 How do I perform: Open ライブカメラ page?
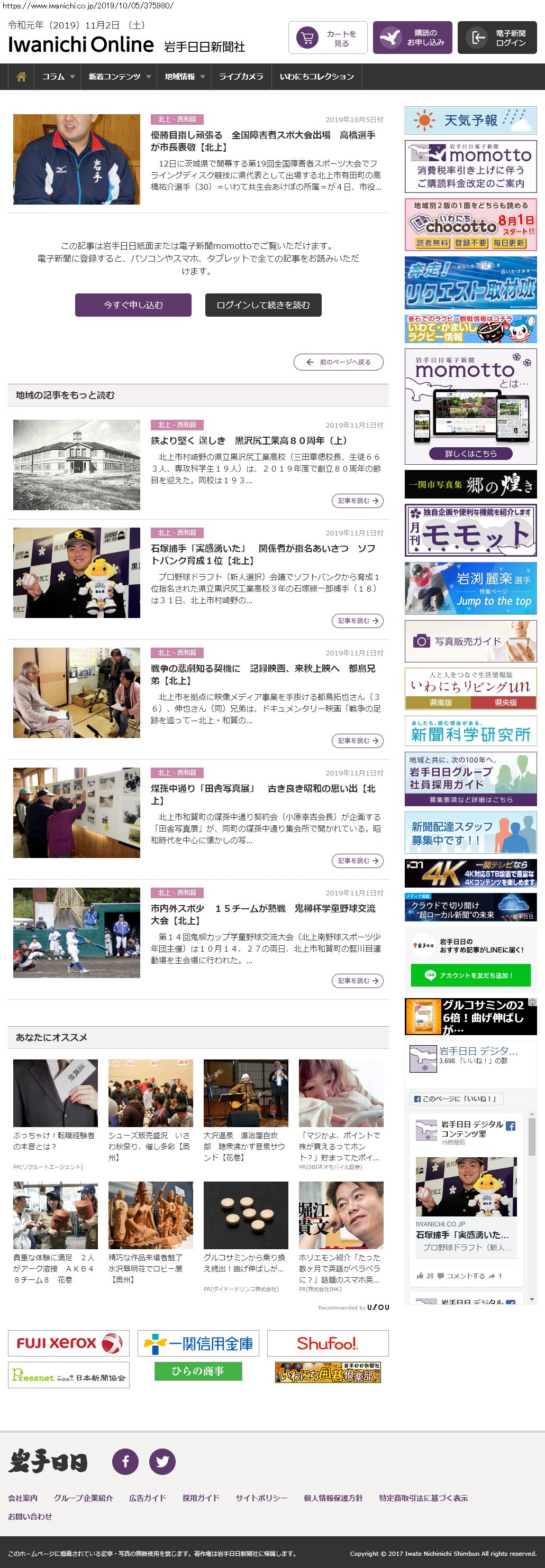point(241,77)
